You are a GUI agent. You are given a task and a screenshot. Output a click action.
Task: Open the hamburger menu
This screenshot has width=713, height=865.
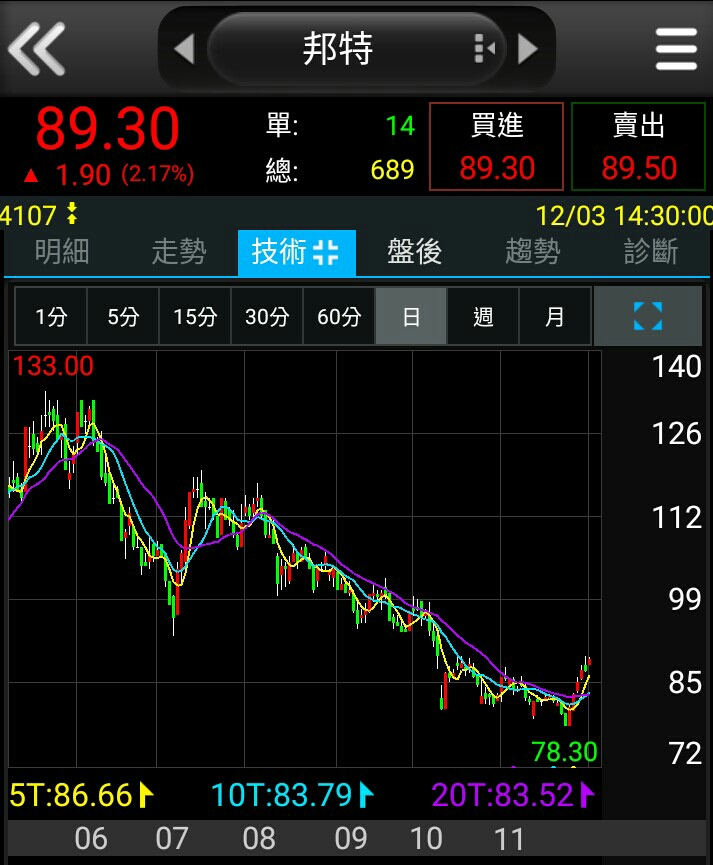(x=676, y=48)
